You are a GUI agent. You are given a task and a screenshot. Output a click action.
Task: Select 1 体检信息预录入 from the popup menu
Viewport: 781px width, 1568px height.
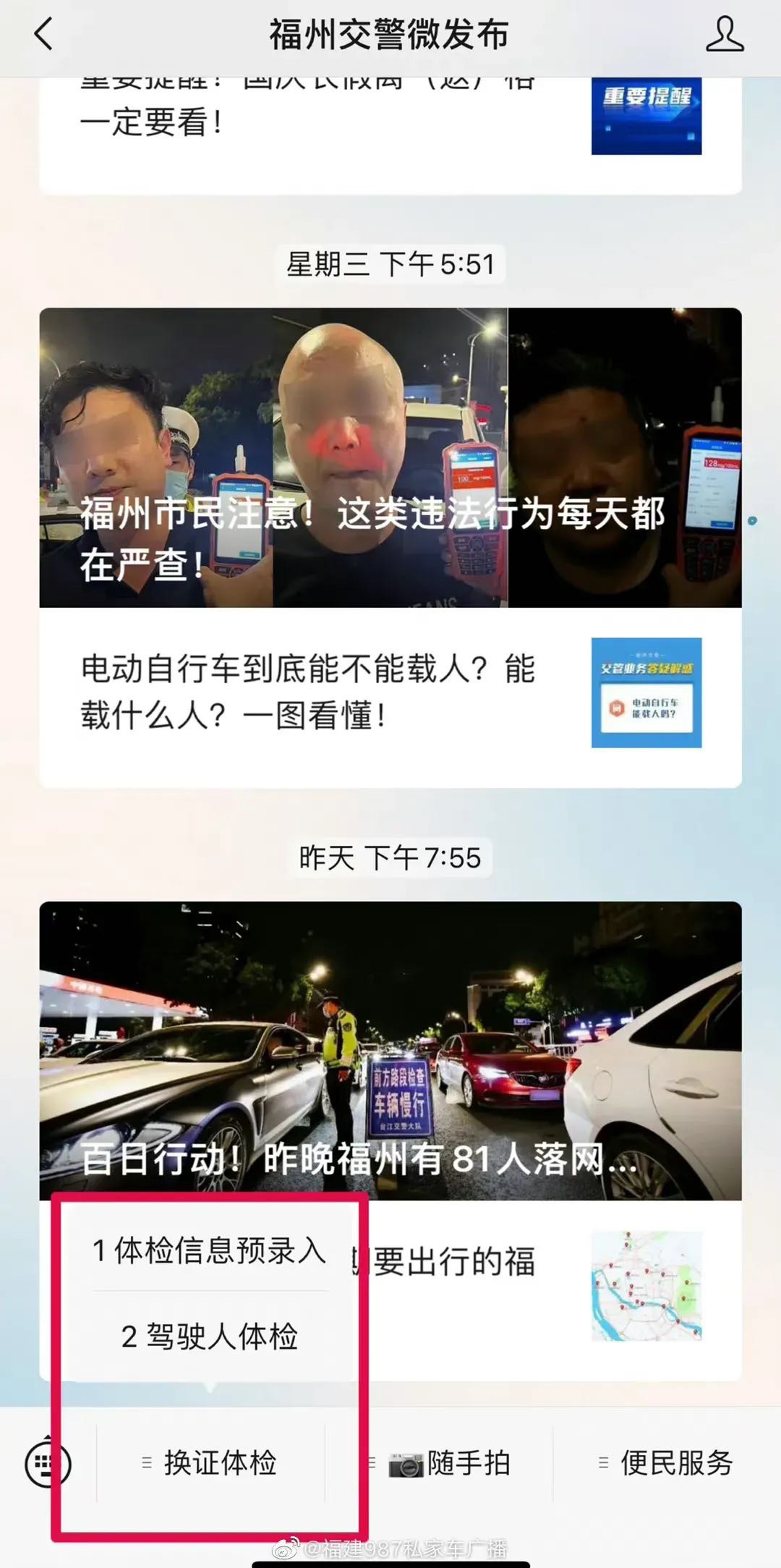point(210,1250)
